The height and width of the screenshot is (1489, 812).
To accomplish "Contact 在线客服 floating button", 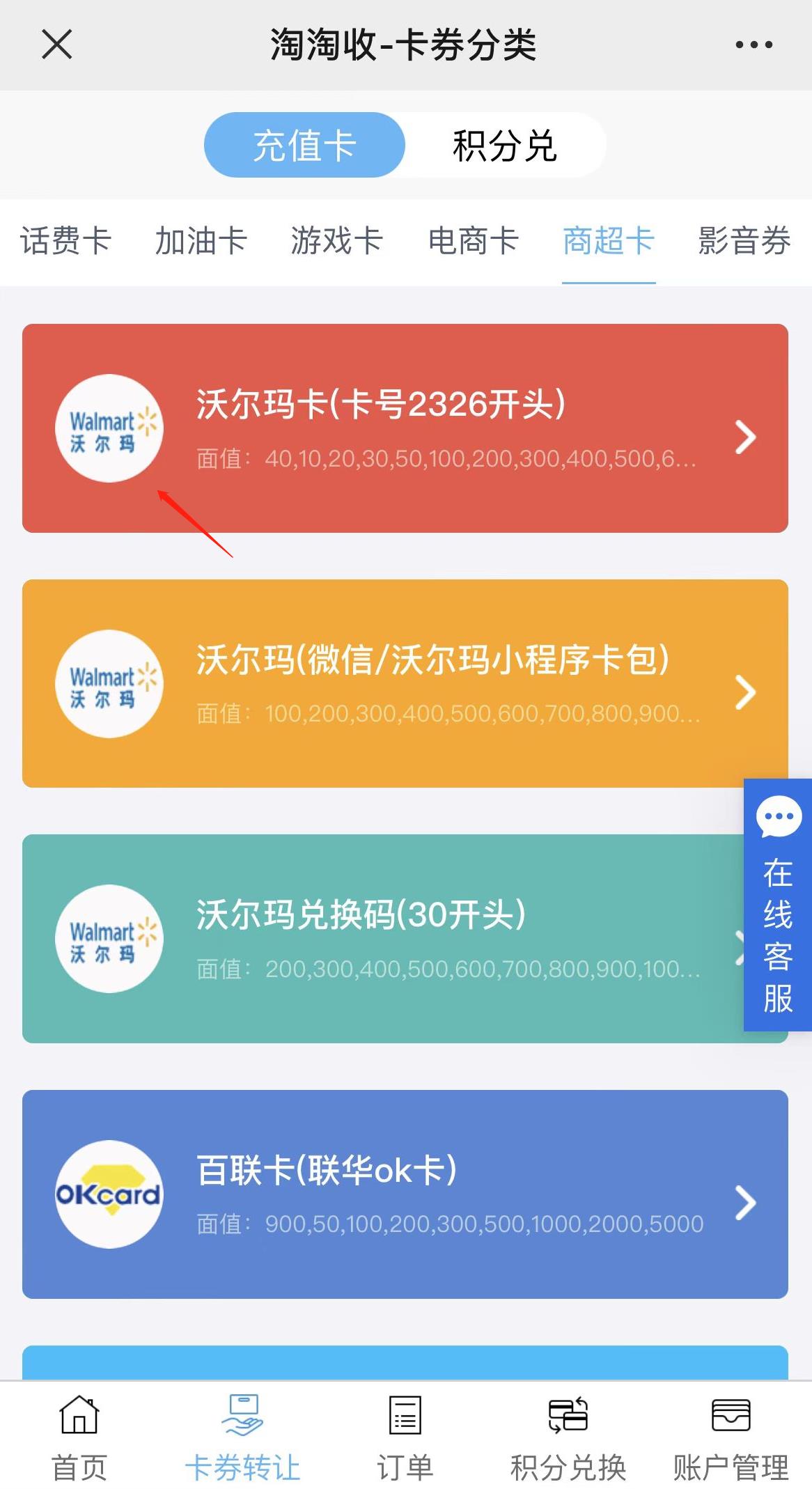I will click(778, 905).
